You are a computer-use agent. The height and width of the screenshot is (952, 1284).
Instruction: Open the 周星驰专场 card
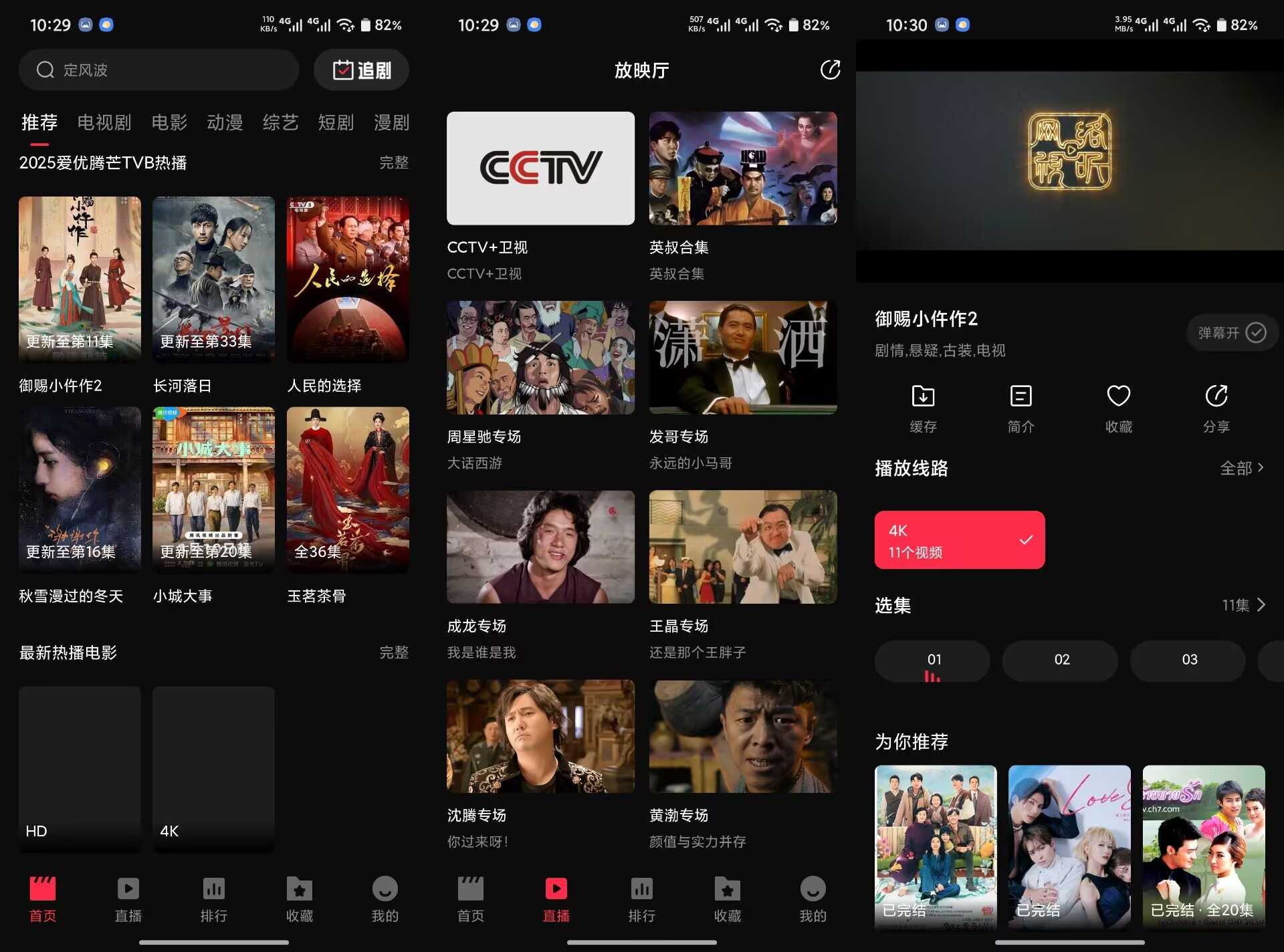coord(540,357)
